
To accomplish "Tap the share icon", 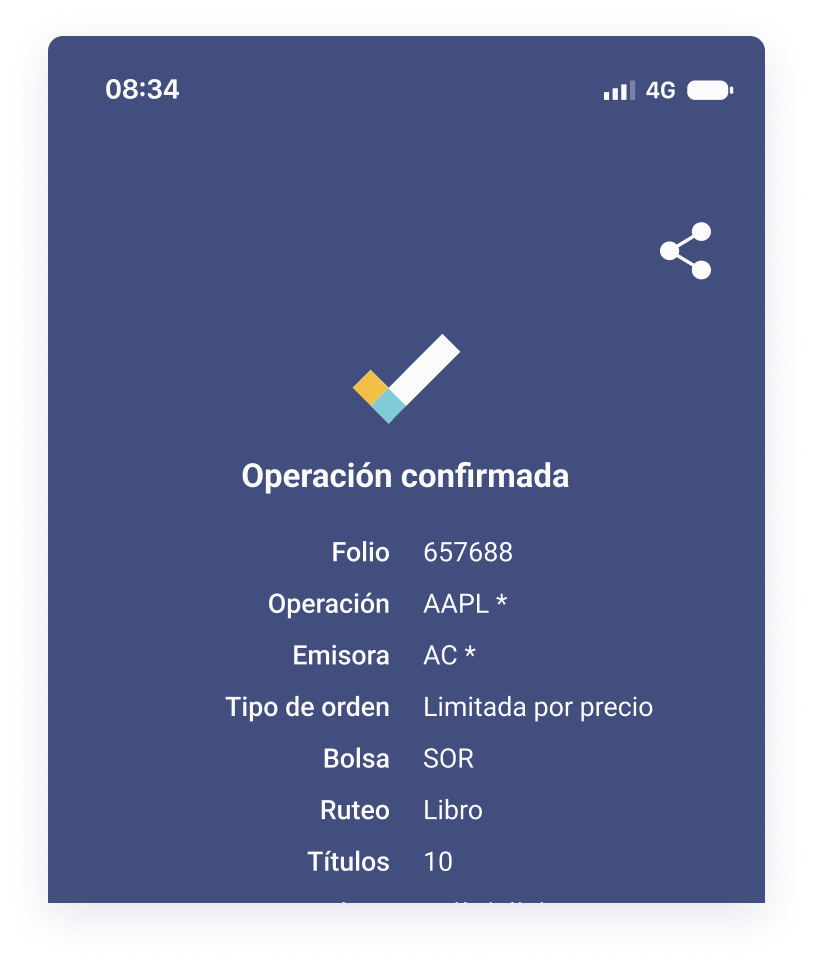I will [x=685, y=250].
